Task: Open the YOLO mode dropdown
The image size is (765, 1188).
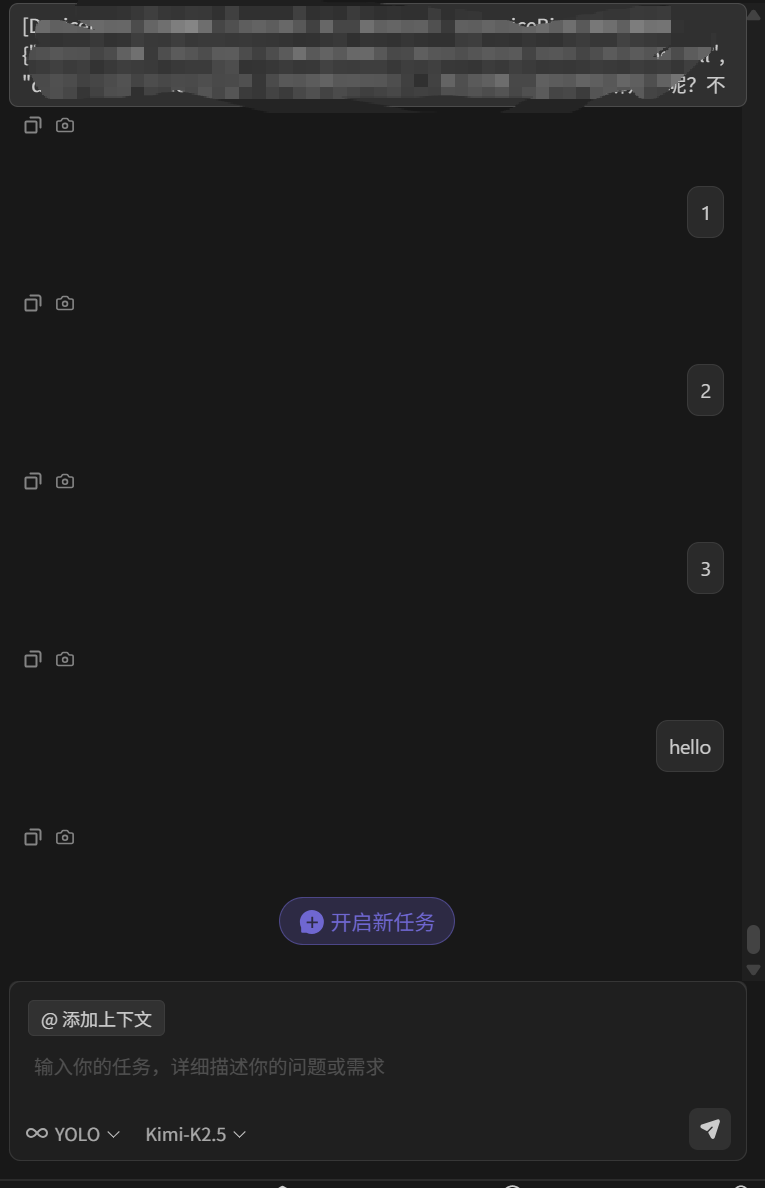Action: [73, 1134]
